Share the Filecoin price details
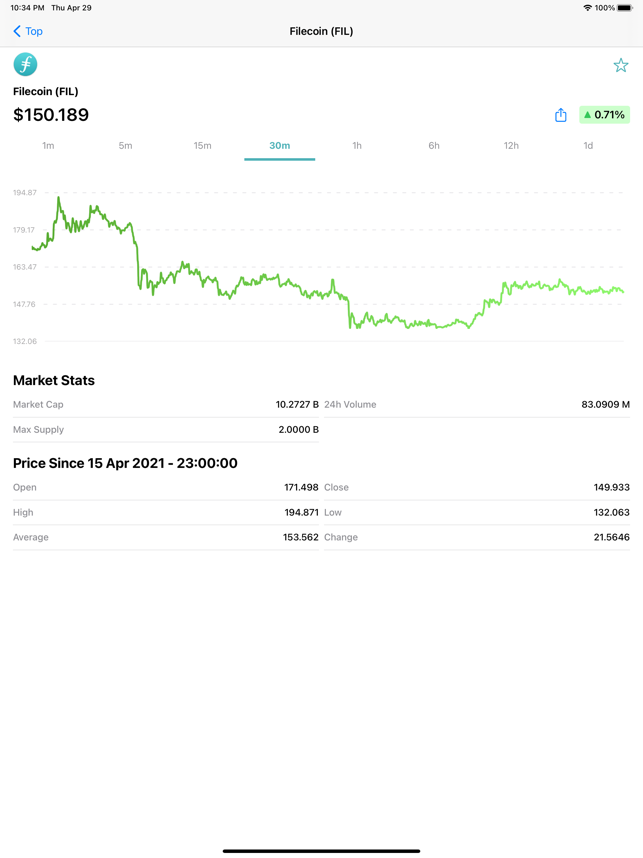This screenshot has width=643, height=858. (561, 115)
